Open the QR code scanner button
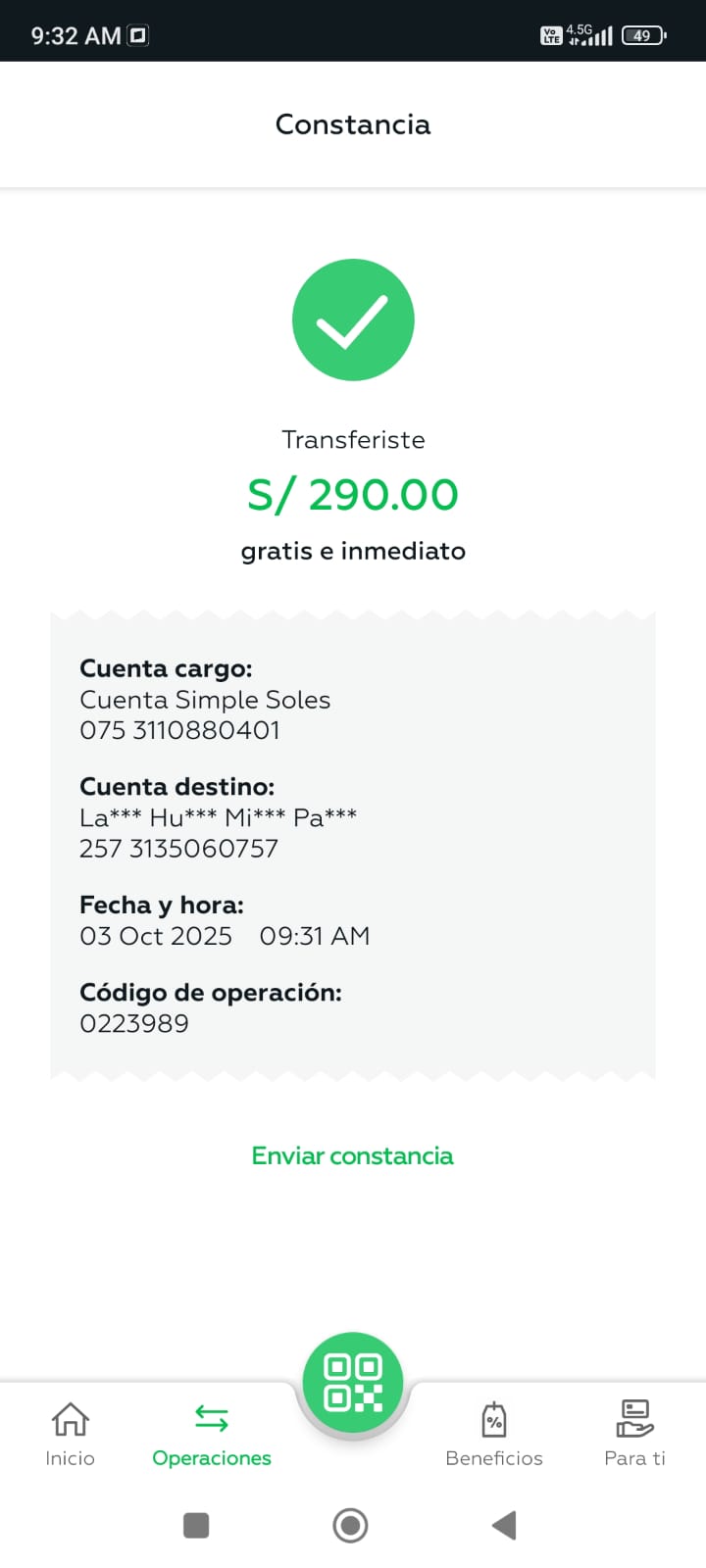The width and height of the screenshot is (706, 1568). tap(353, 1383)
